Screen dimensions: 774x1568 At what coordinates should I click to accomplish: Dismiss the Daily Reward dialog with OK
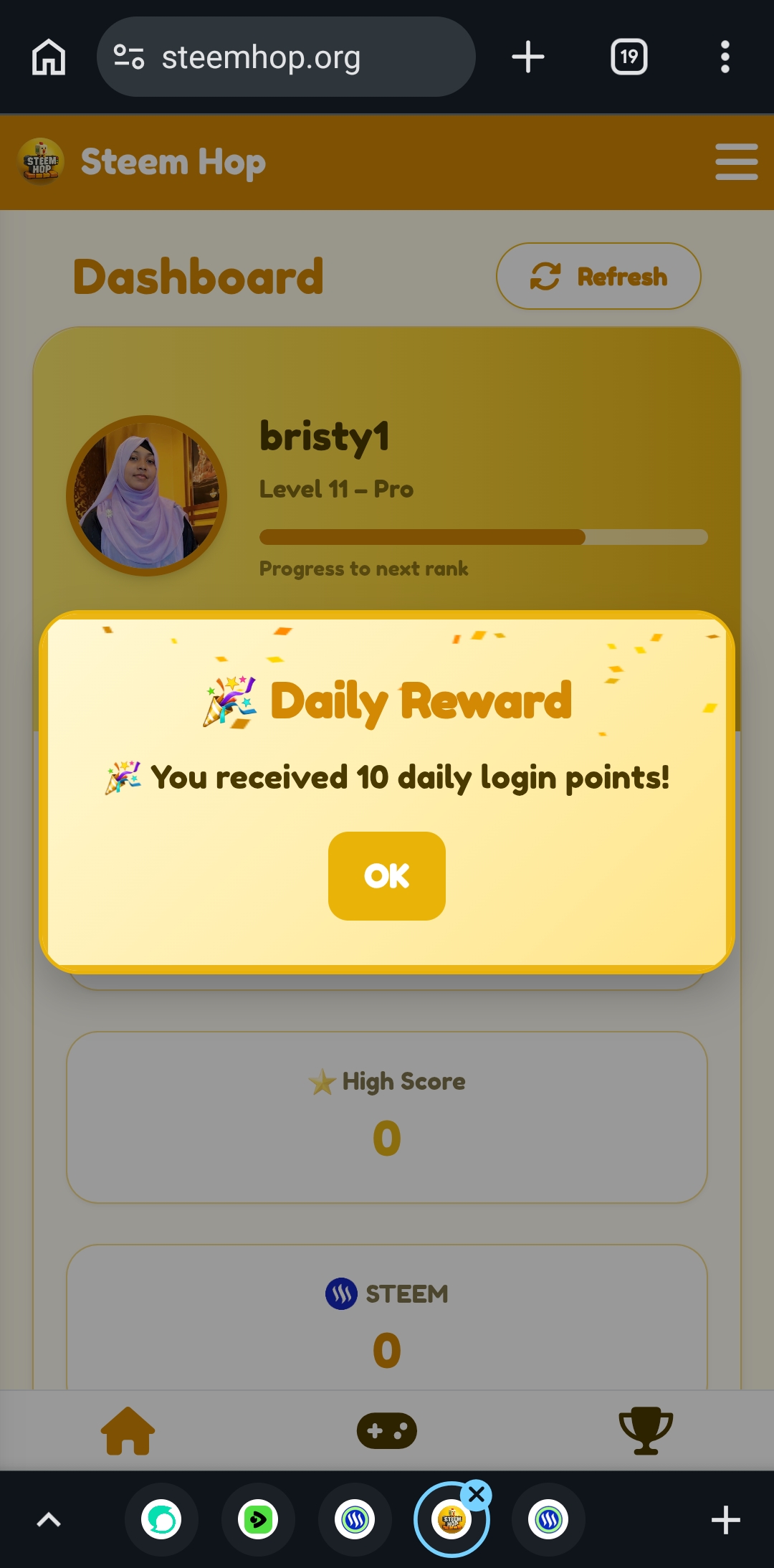click(387, 875)
